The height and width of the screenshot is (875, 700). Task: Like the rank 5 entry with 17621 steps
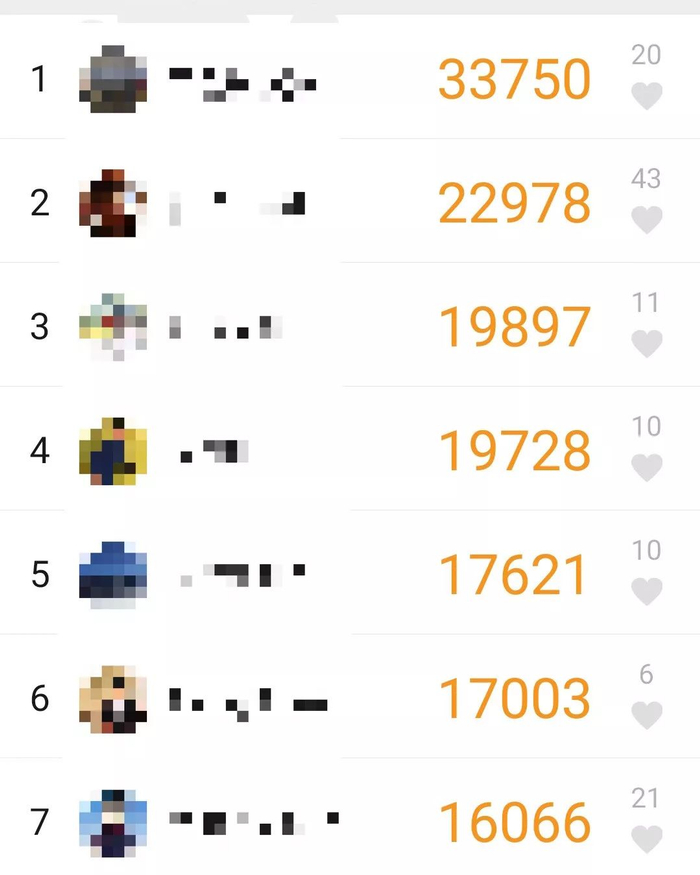[647, 592]
